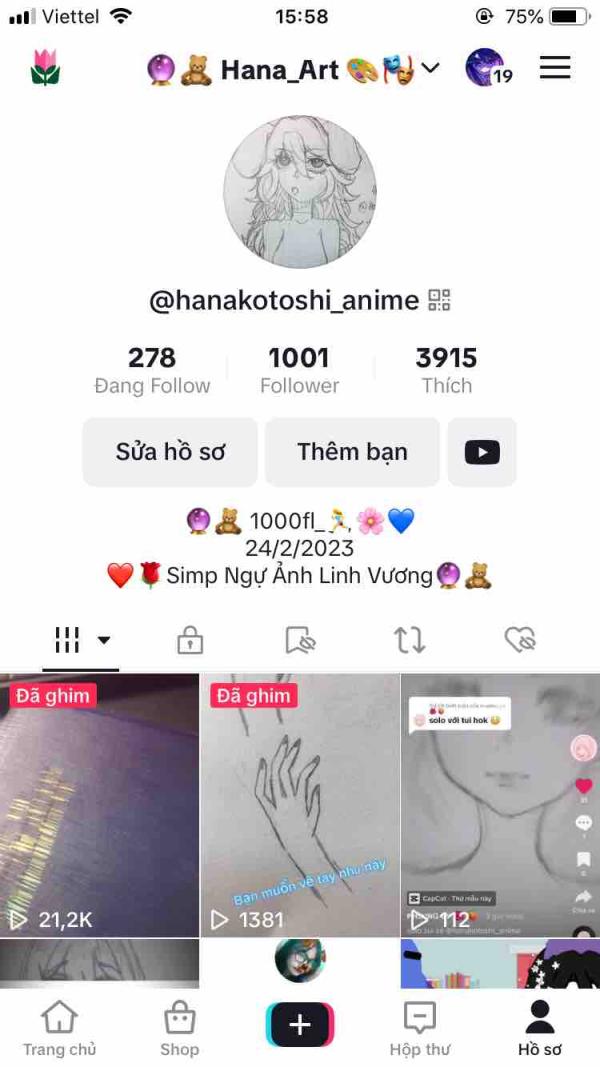Viewport: 600px width, 1067px height.
Task: Open the hamburger menu
Action: click(x=555, y=68)
